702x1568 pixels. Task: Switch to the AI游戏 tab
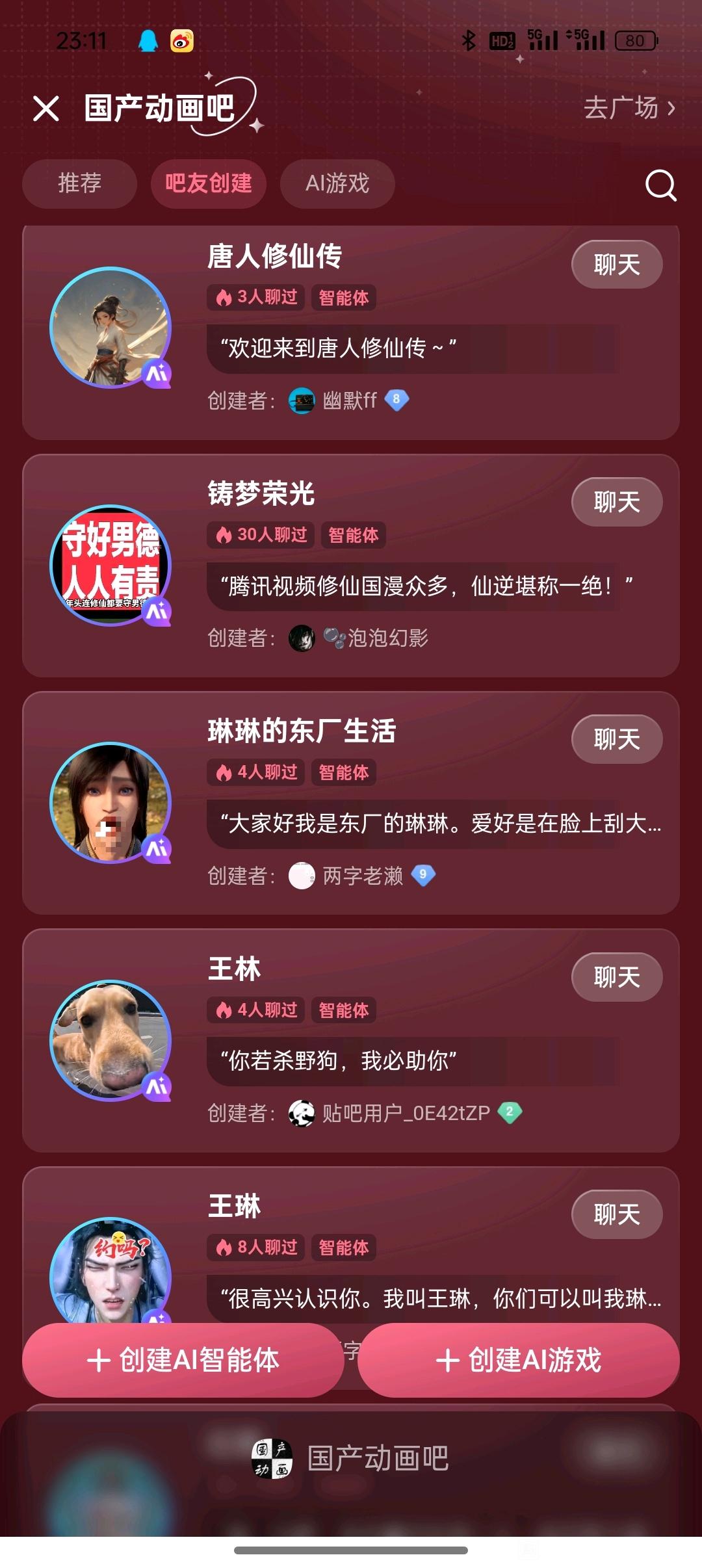tap(337, 183)
